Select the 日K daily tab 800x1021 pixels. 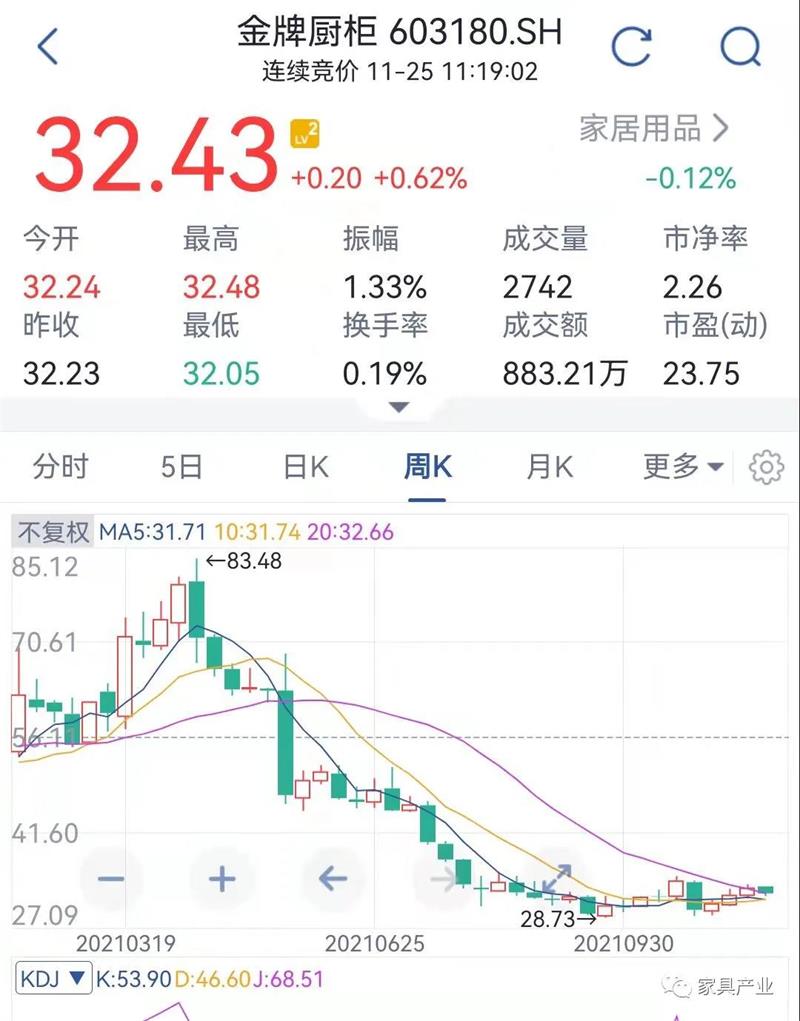pos(305,466)
